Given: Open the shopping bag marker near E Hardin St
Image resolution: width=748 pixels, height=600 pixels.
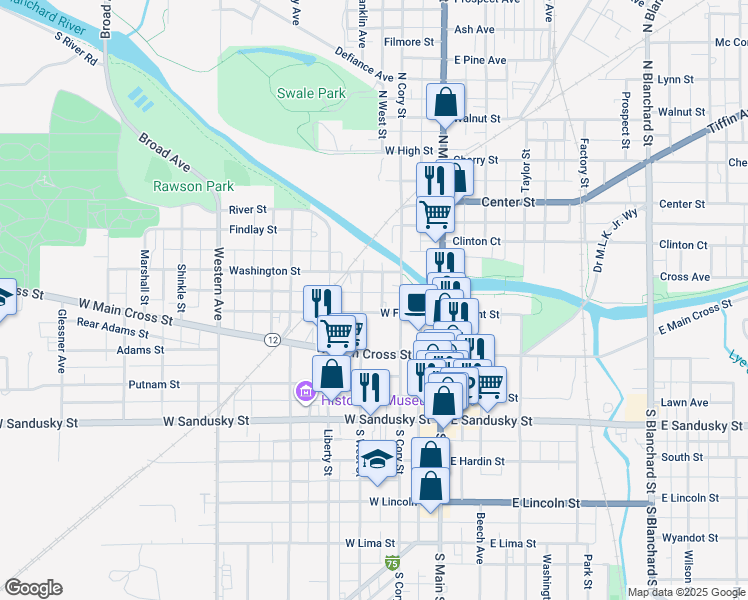Looking at the screenshot, I should pos(430,455).
